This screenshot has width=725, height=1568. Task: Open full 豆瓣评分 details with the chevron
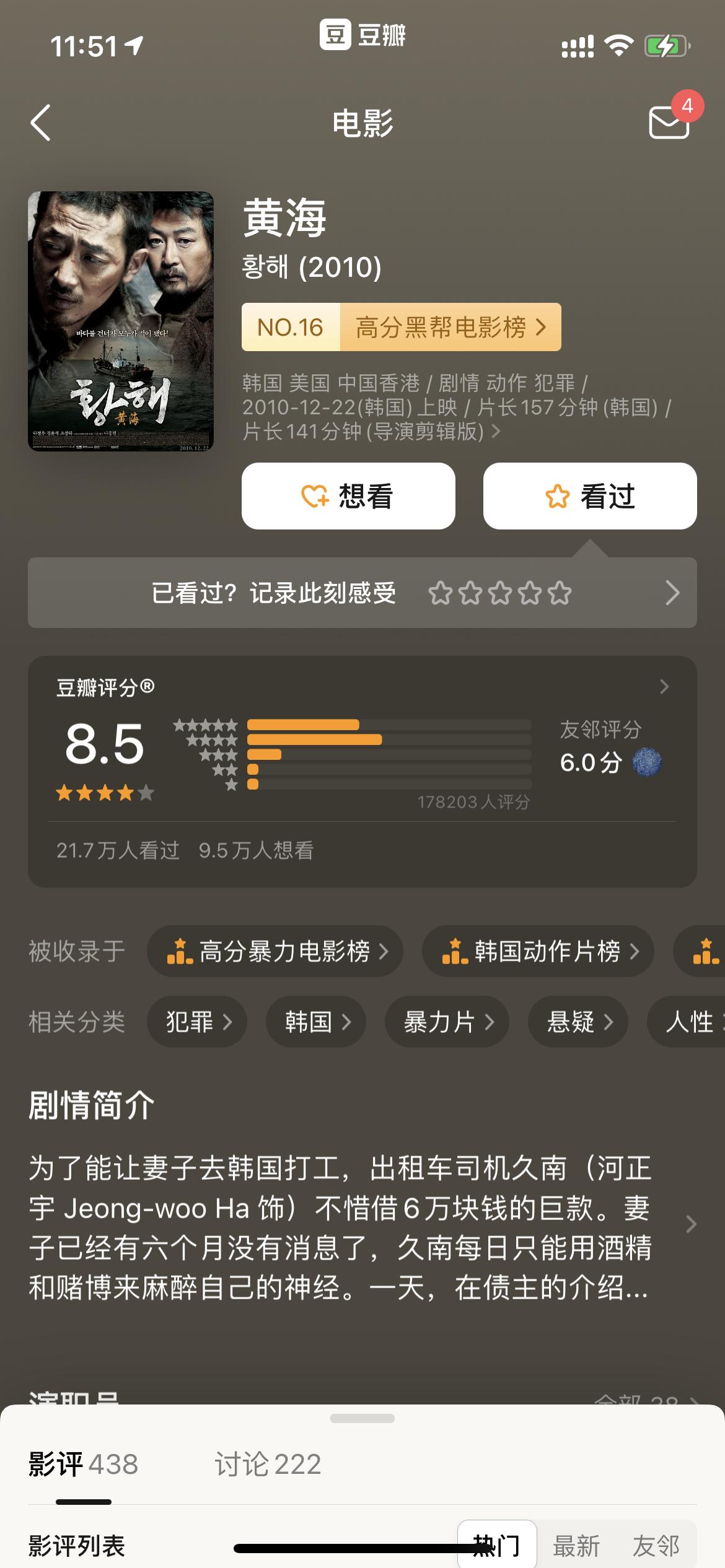click(664, 687)
